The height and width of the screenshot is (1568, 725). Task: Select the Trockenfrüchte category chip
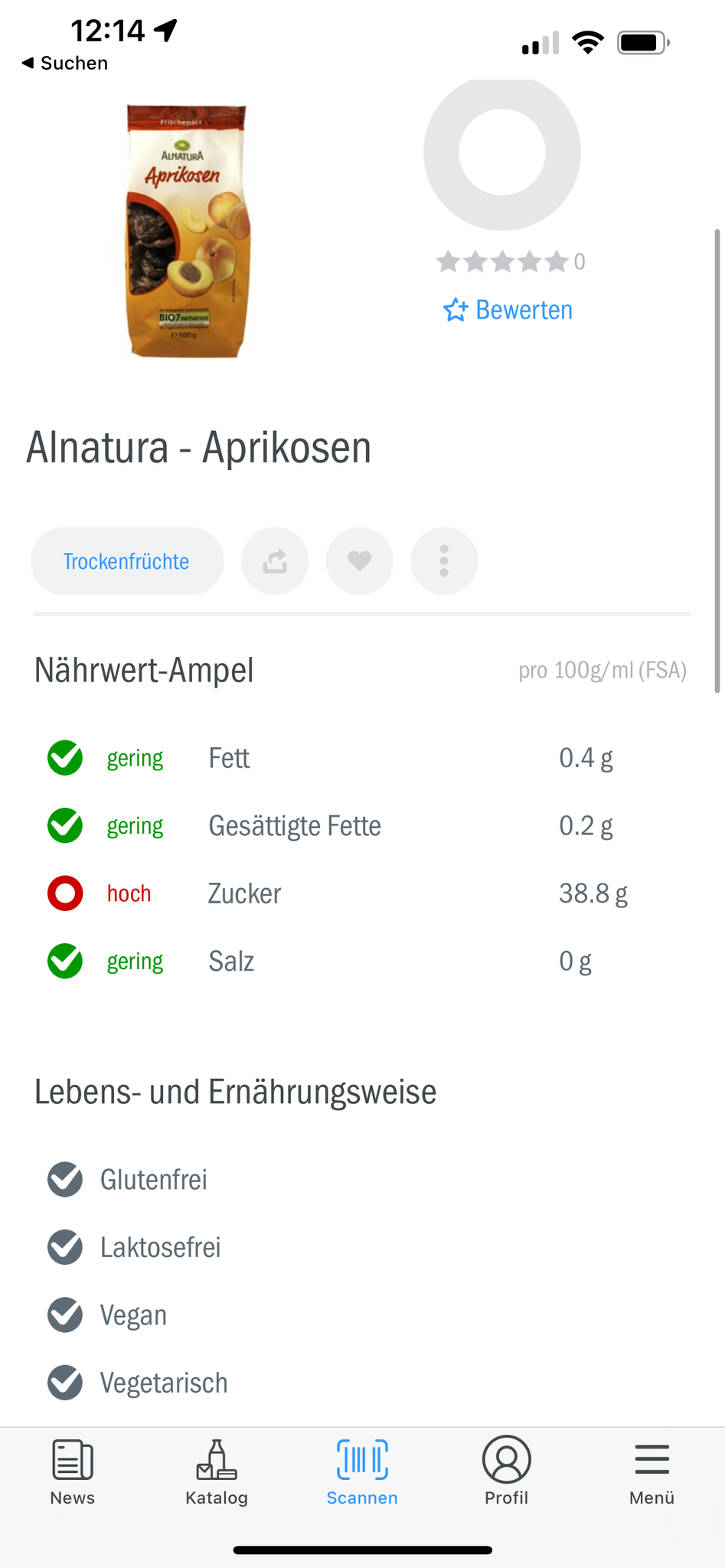(x=127, y=561)
